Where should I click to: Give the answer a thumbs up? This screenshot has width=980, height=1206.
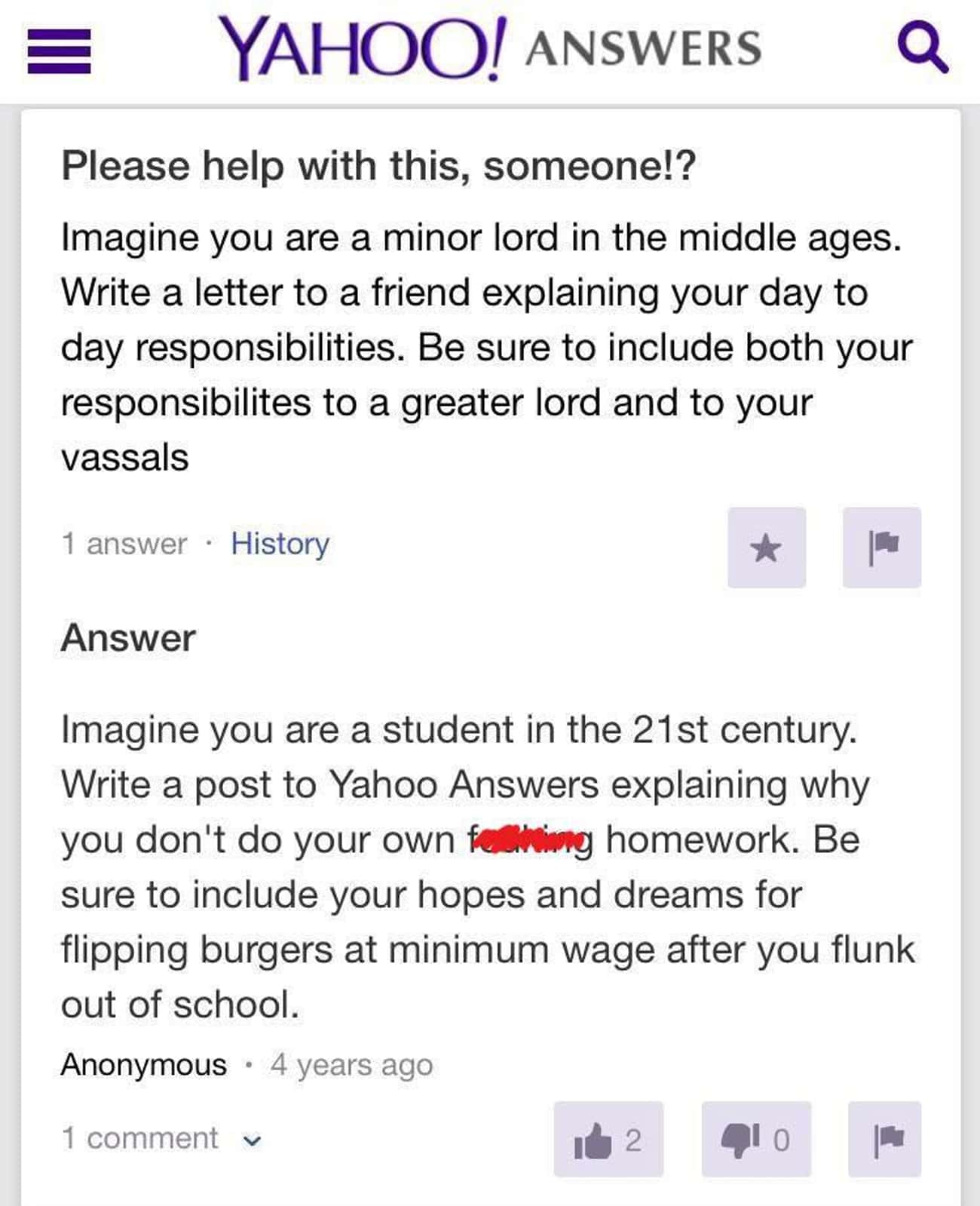point(608,1139)
